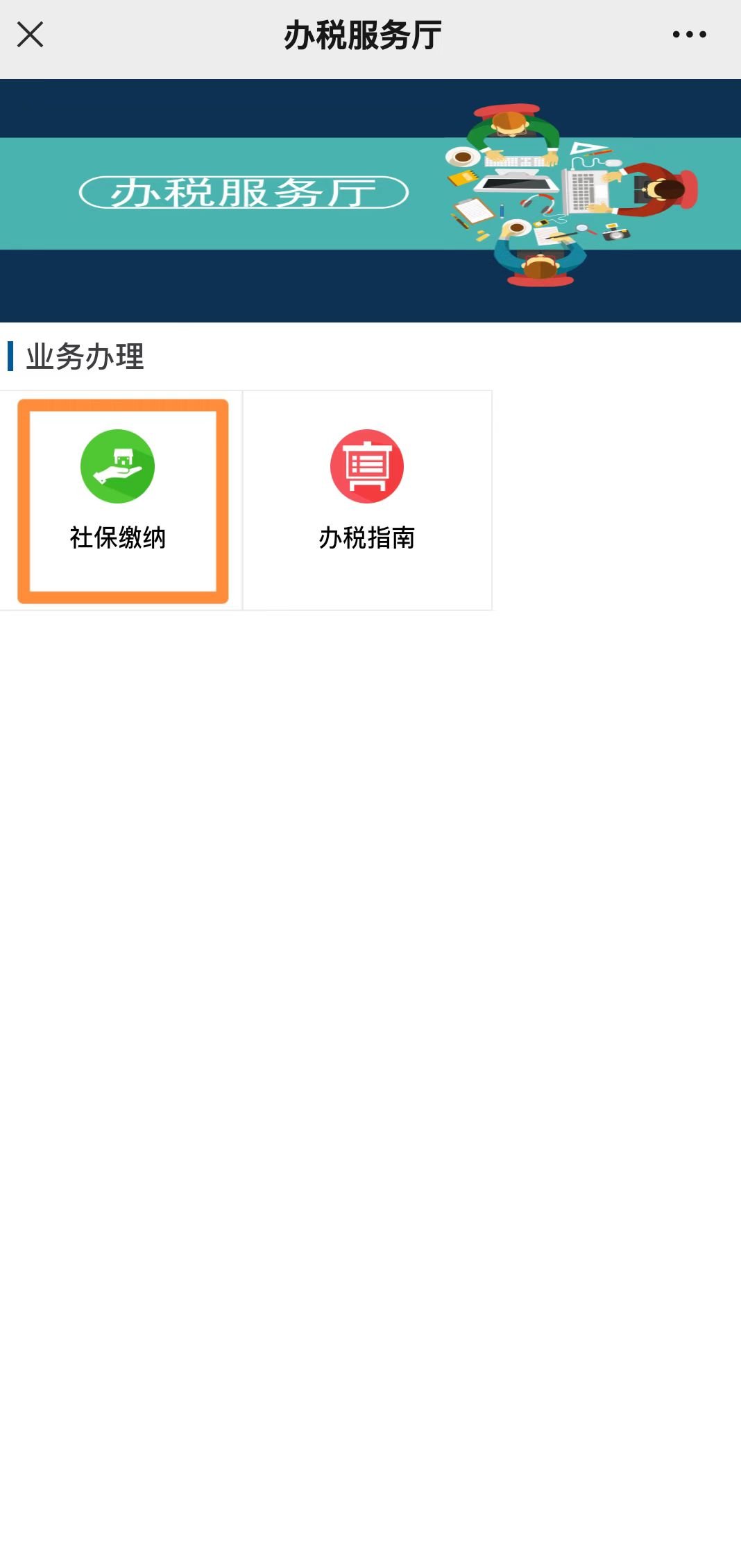Screen dimensions: 741x1568
Task: Open the three-dot overflow menu
Action: click(x=689, y=34)
